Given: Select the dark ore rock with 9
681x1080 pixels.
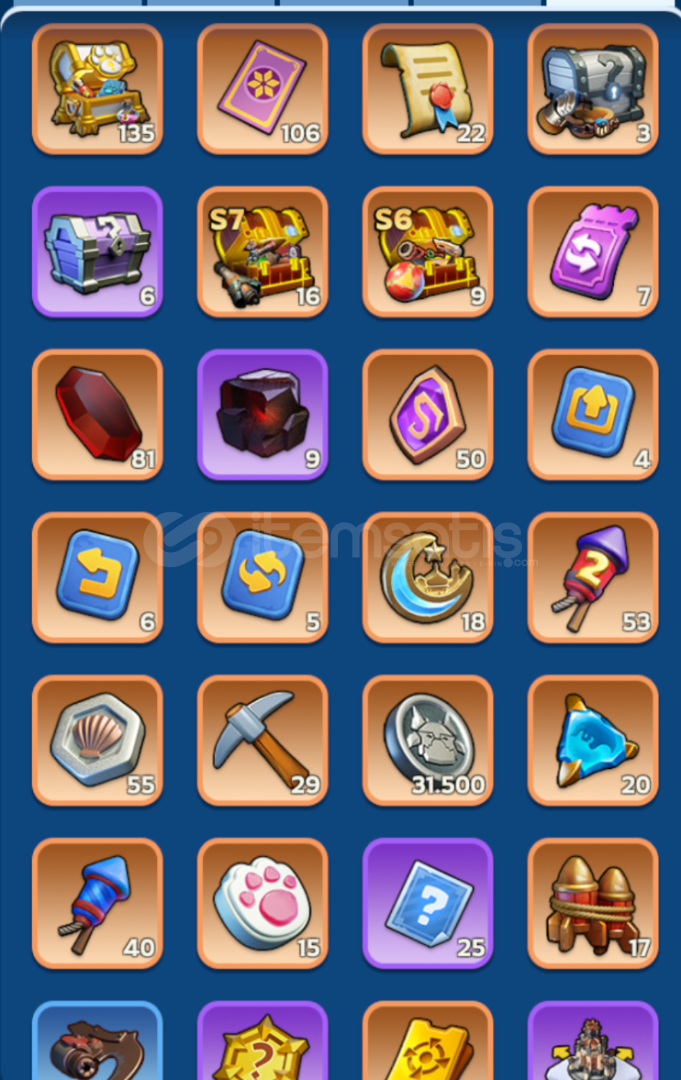Looking at the screenshot, I should (262, 415).
